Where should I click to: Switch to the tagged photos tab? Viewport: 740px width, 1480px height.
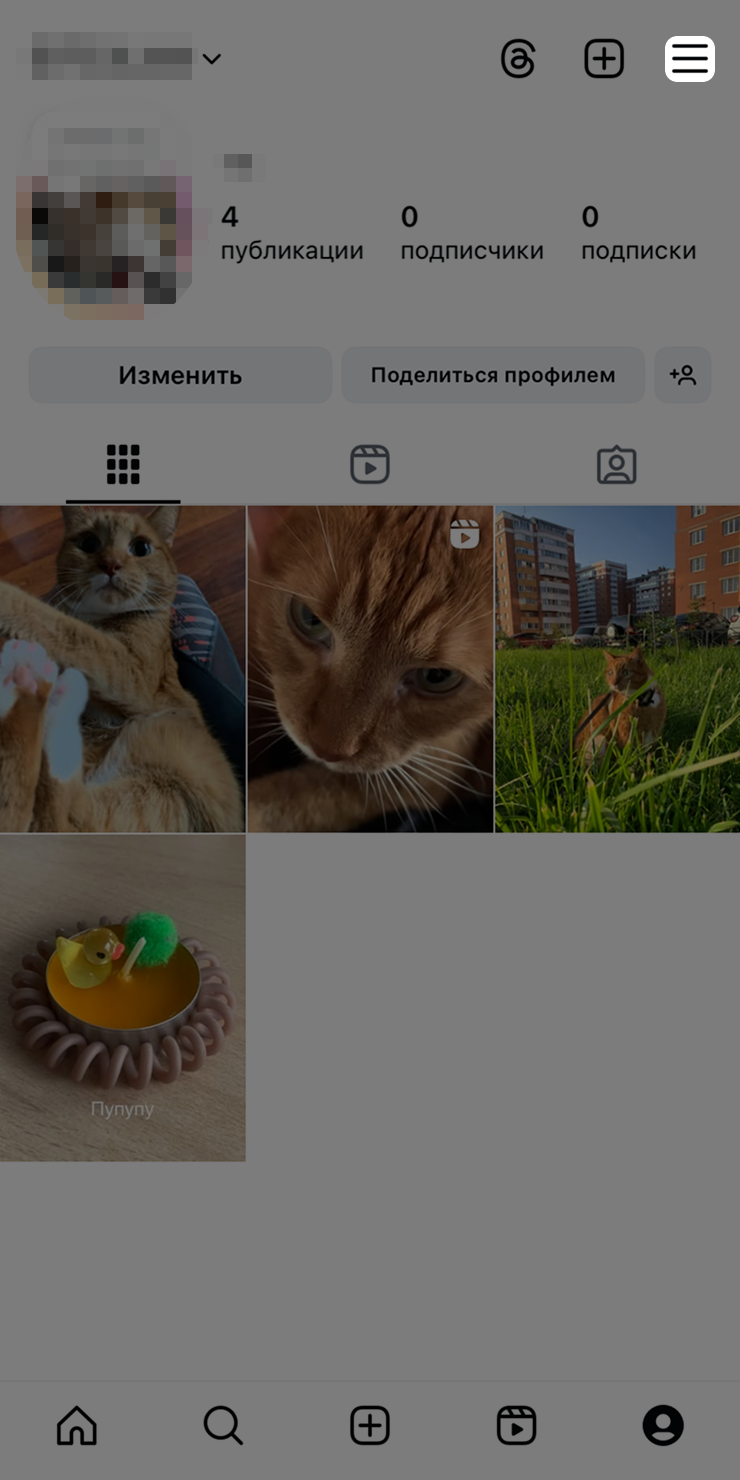[x=616, y=465]
